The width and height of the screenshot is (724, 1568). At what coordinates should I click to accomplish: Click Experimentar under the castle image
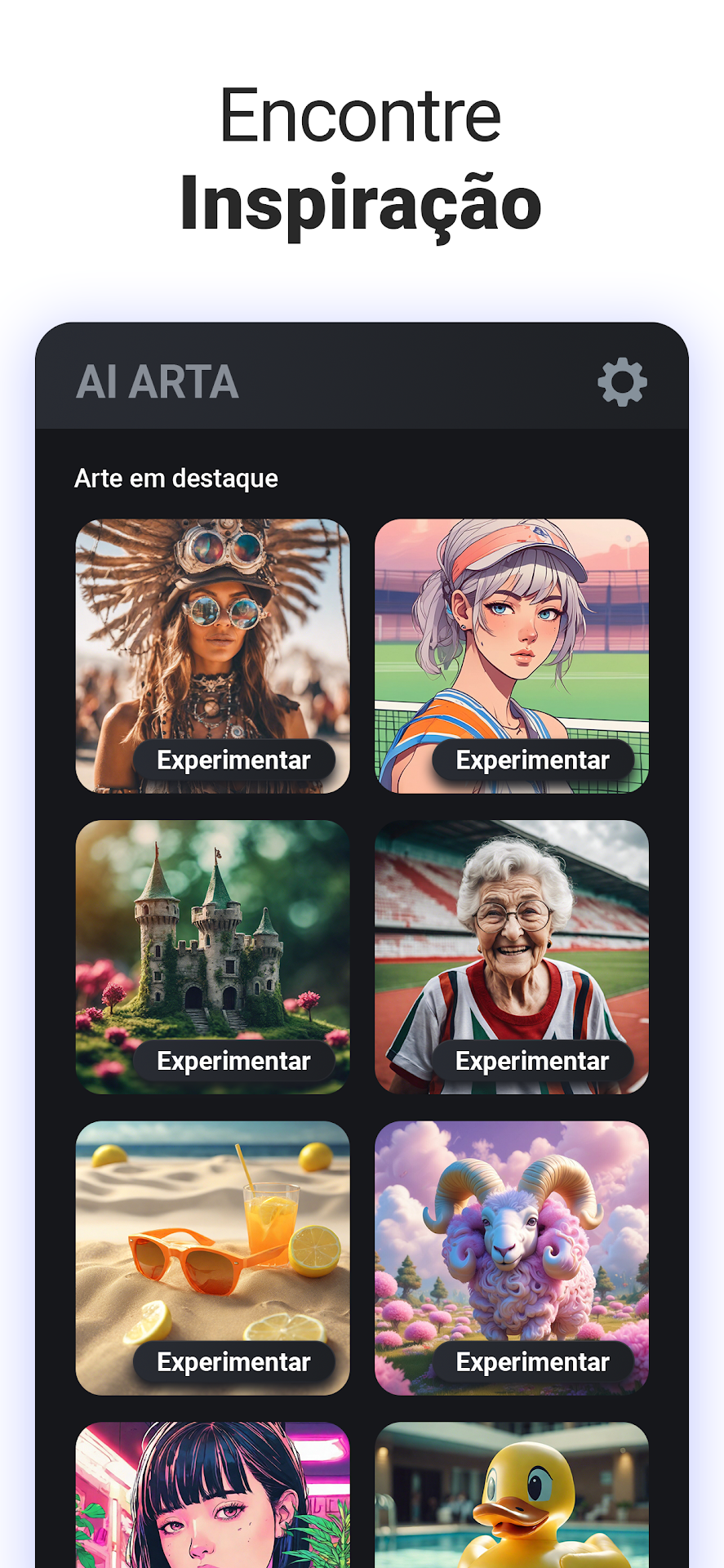tap(235, 1061)
